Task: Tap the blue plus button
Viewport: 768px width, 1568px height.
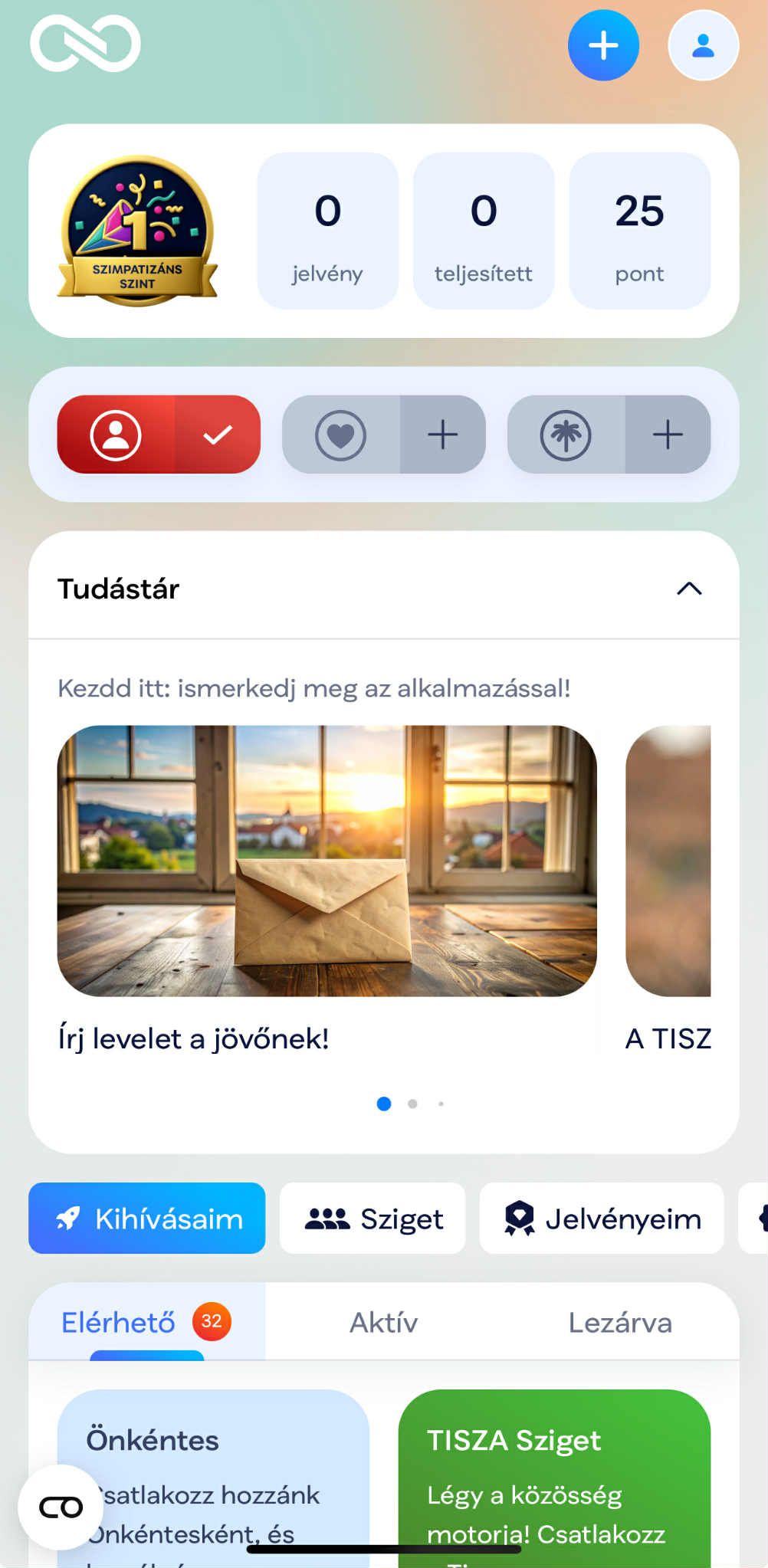Action: 603,45
